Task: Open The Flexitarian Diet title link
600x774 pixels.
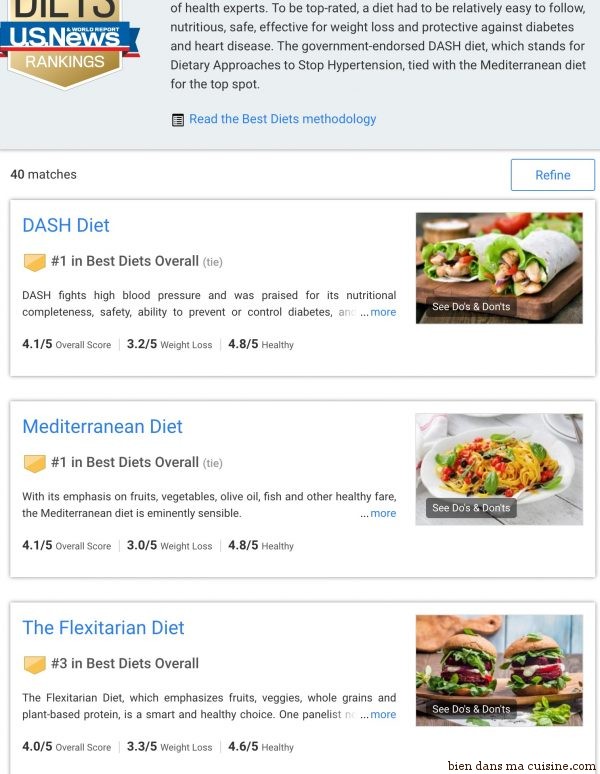Action: [x=103, y=628]
